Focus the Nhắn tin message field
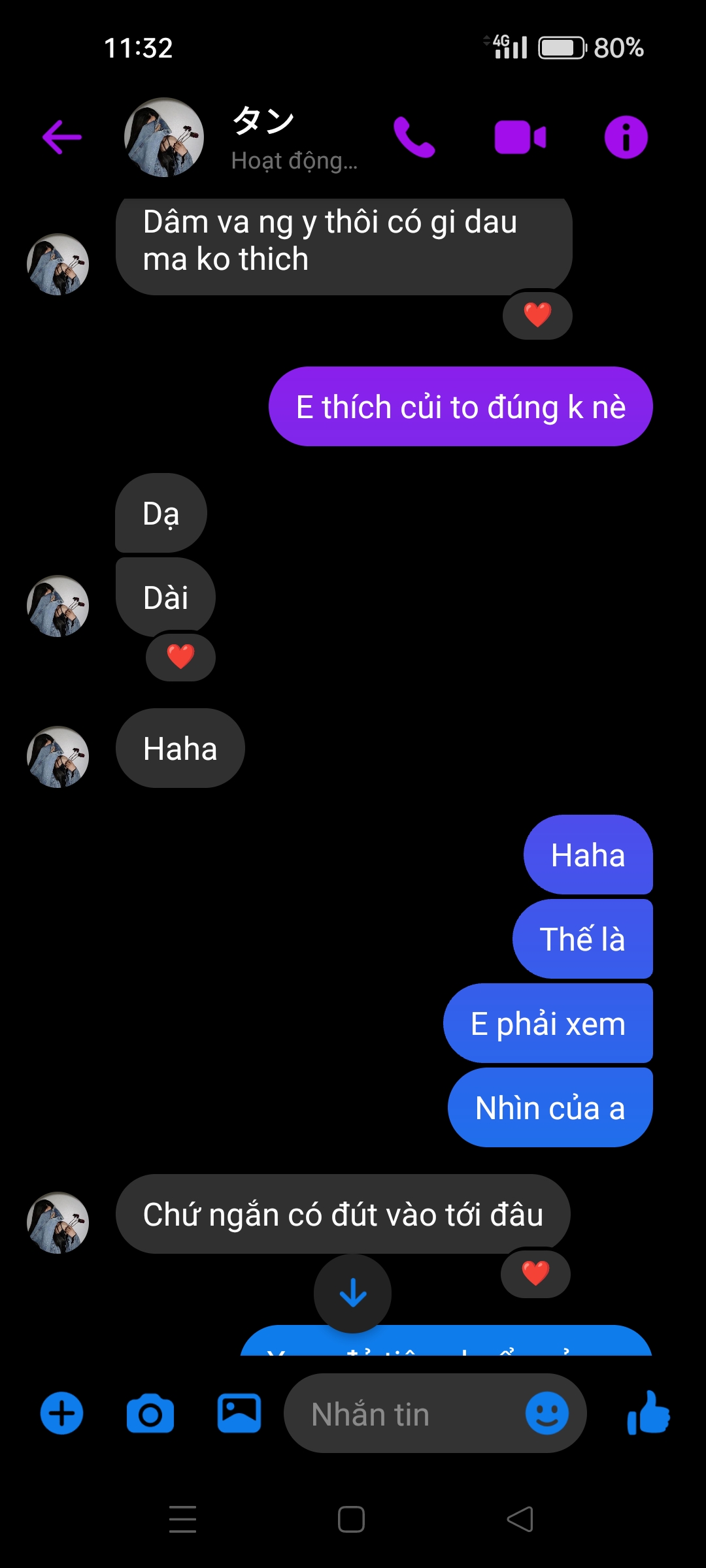Image resolution: width=706 pixels, height=1568 pixels. [405, 1413]
